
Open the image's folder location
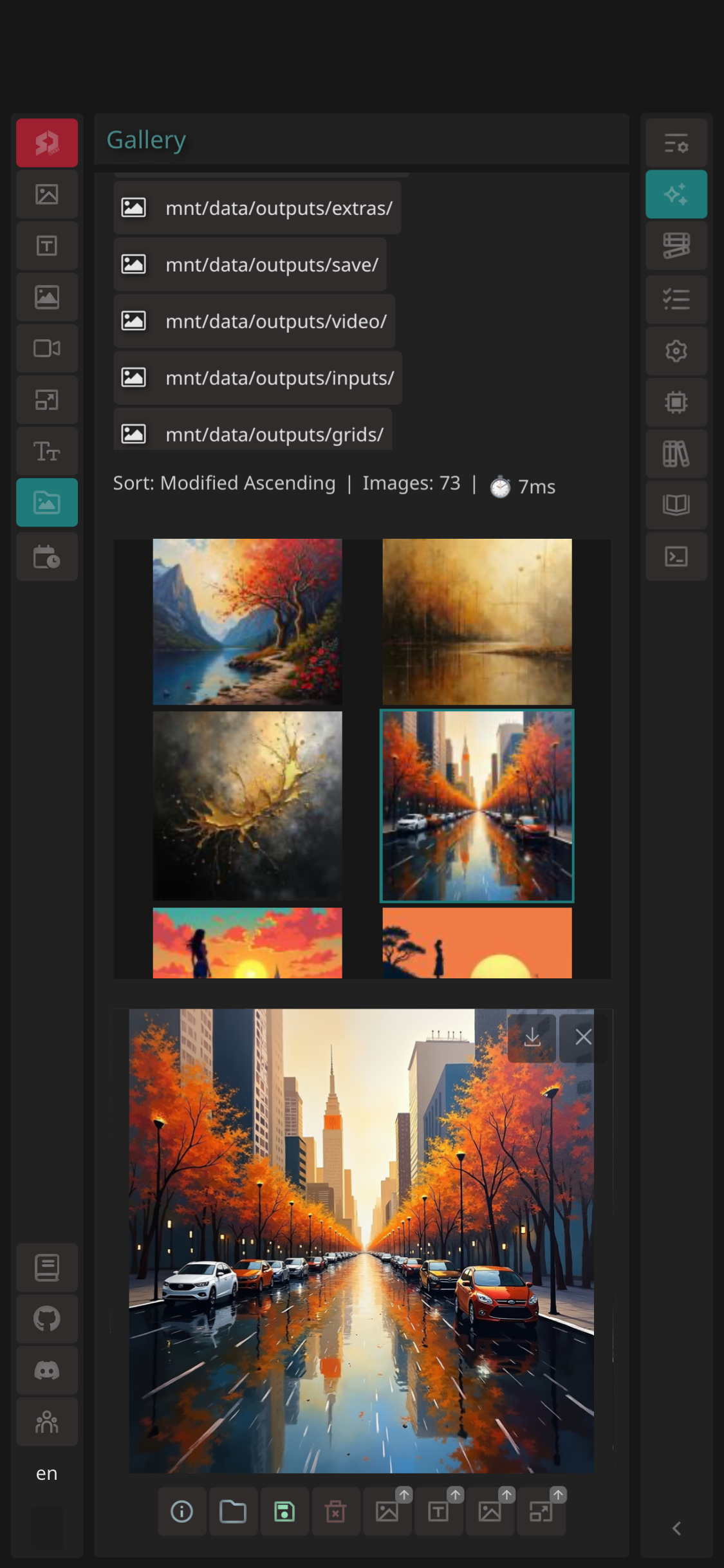tap(233, 1511)
